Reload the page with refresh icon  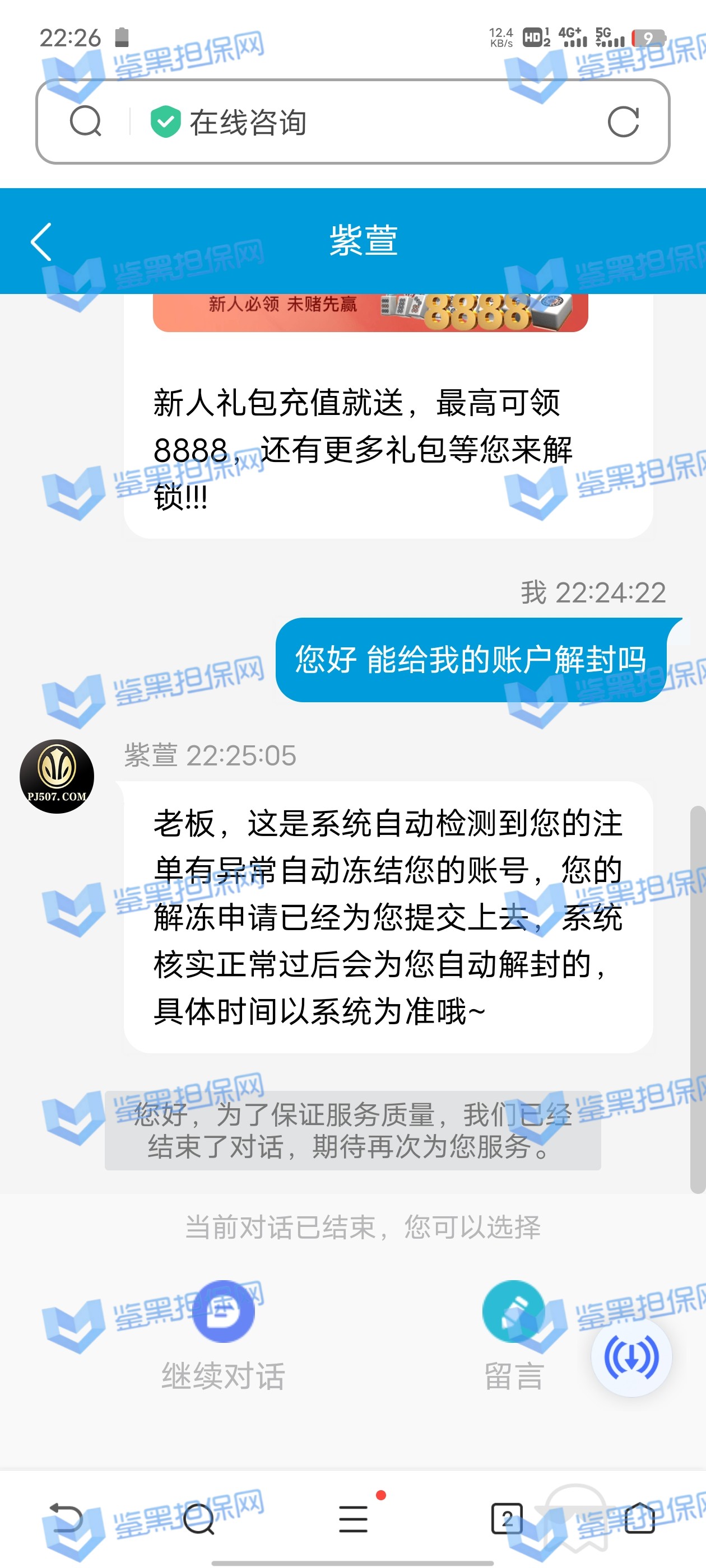pyautogui.click(x=623, y=122)
